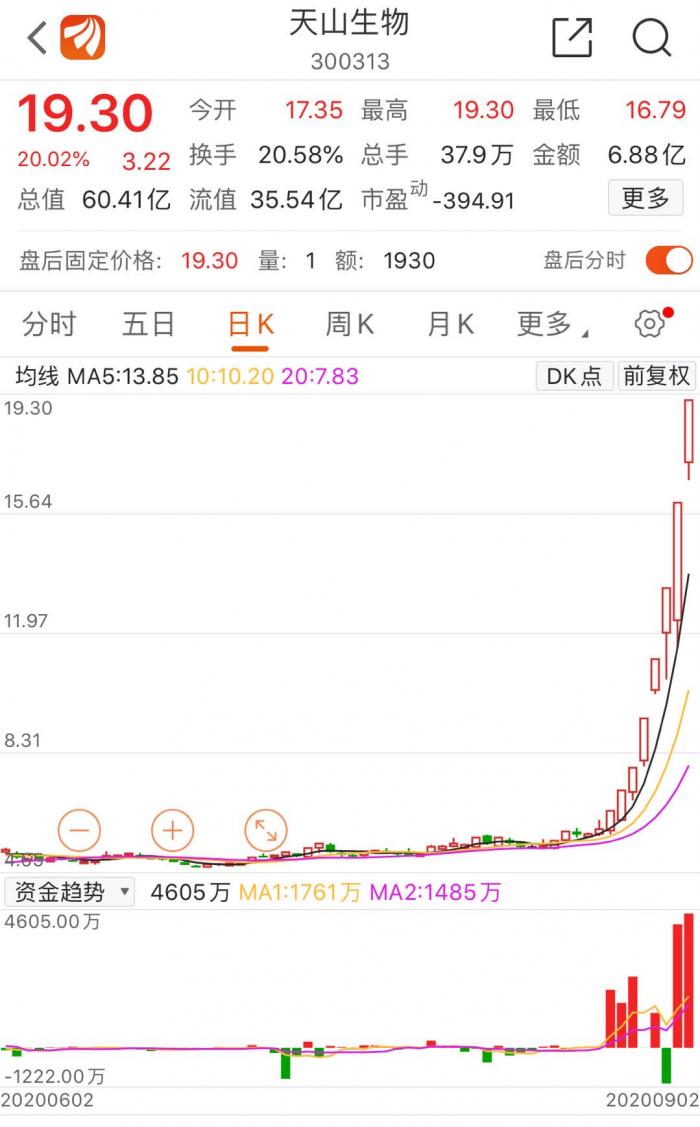Screen dimensions: 700x1127
Task: Switch to the 月K chart tab
Action: pyautogui.click(x=451, y=324)
